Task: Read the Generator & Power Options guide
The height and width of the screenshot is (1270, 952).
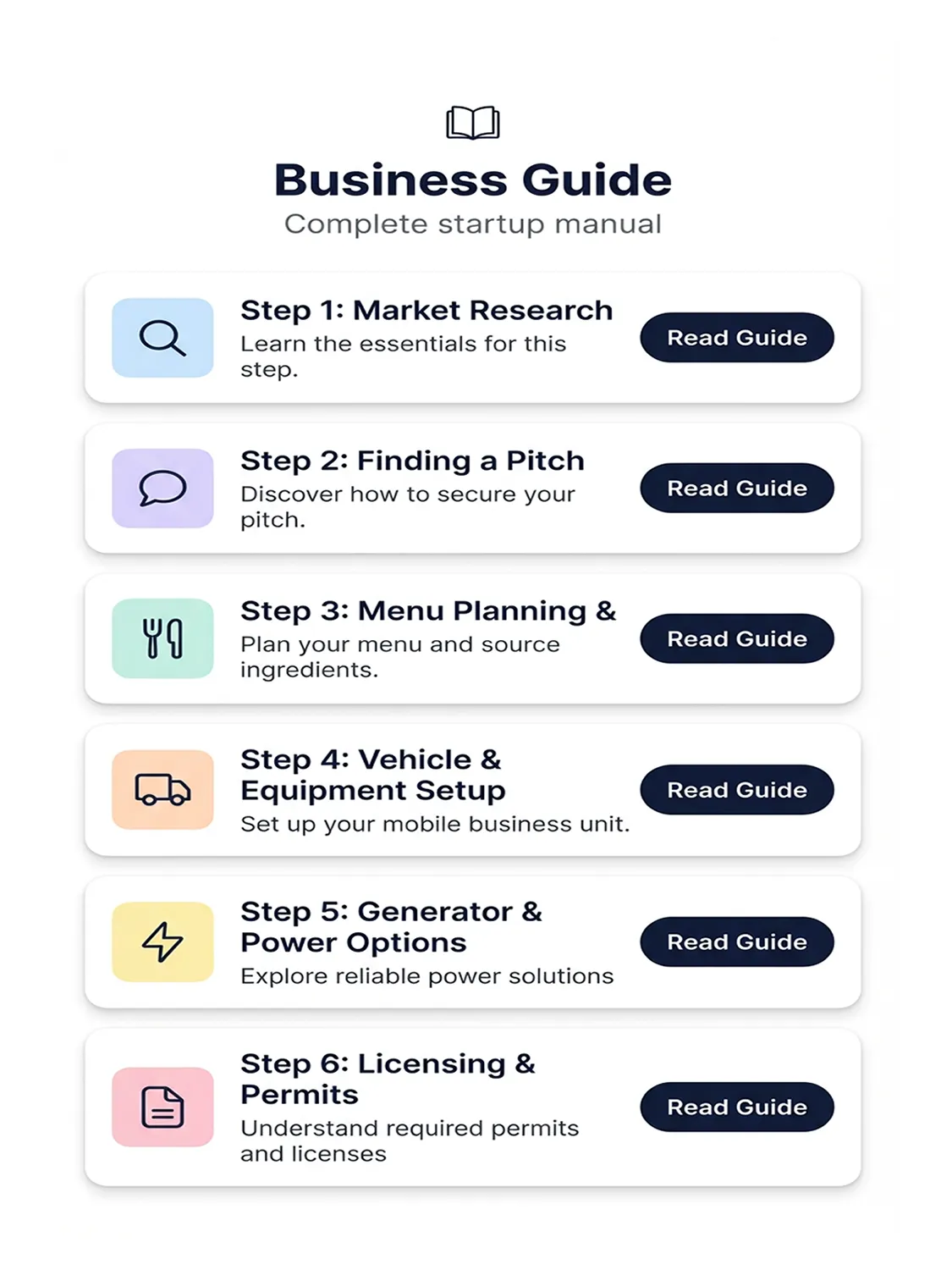Action: coord(736,941)
